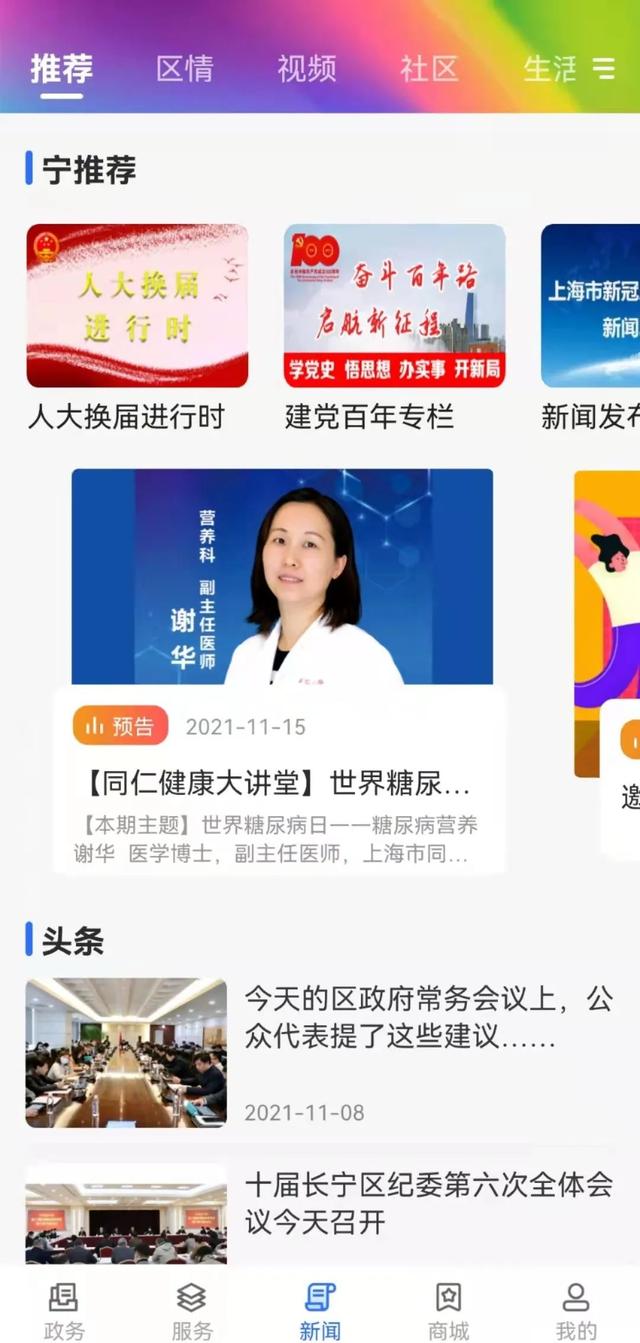Open the 我的 profile tab

(576, 1310)
